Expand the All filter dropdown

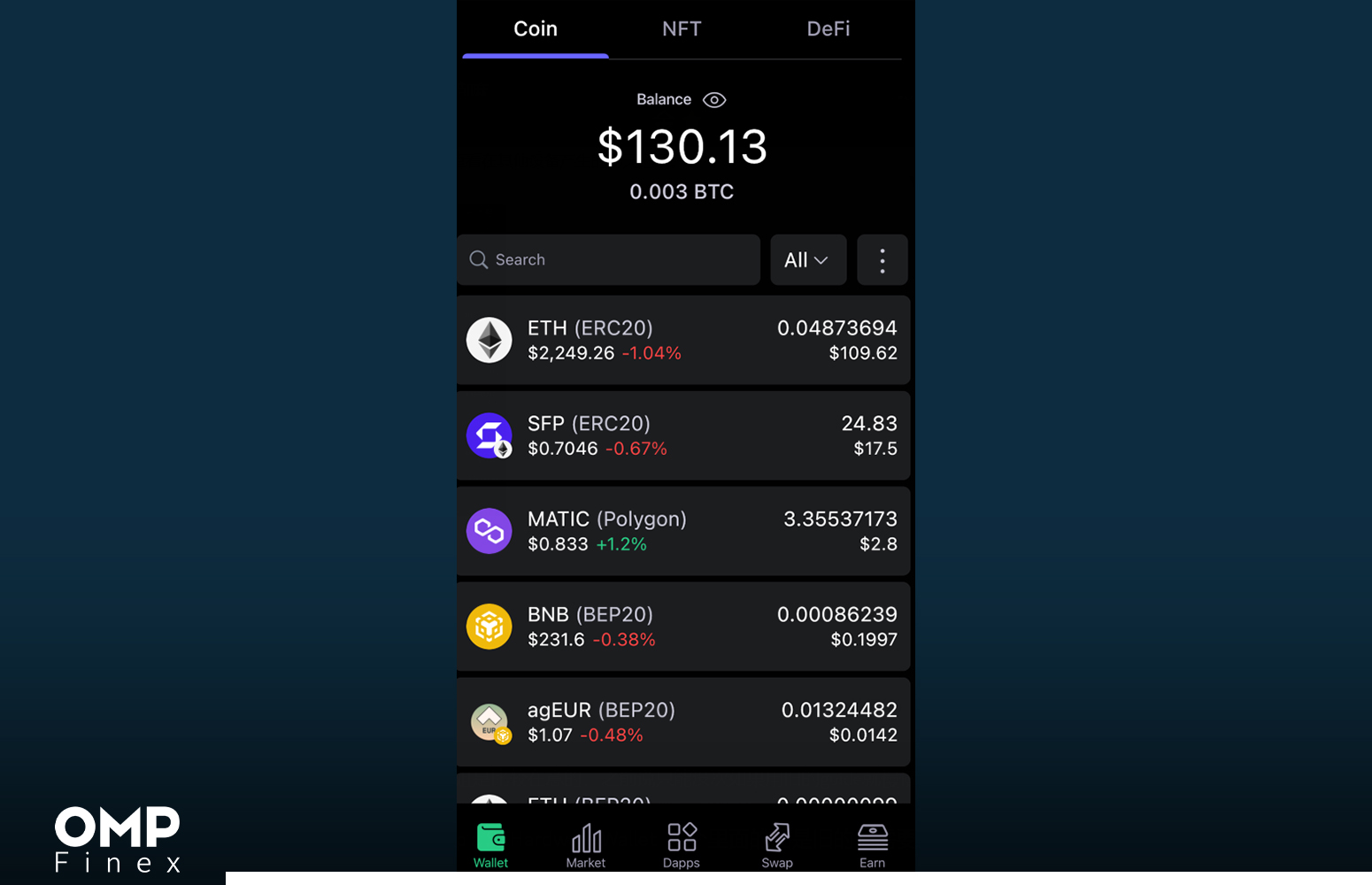(807, 260)
